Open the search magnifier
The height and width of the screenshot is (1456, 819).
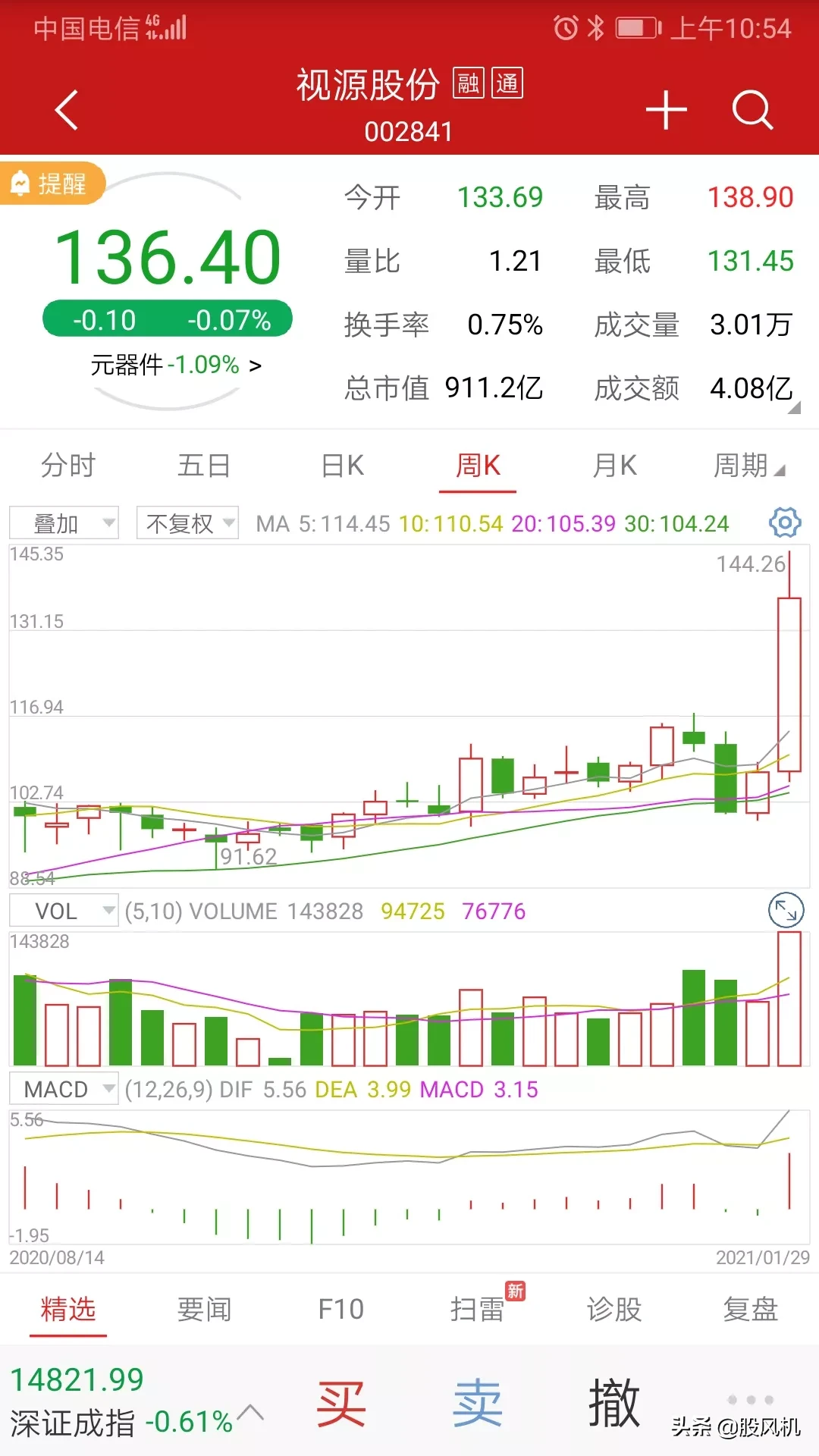tap(752, 111)
